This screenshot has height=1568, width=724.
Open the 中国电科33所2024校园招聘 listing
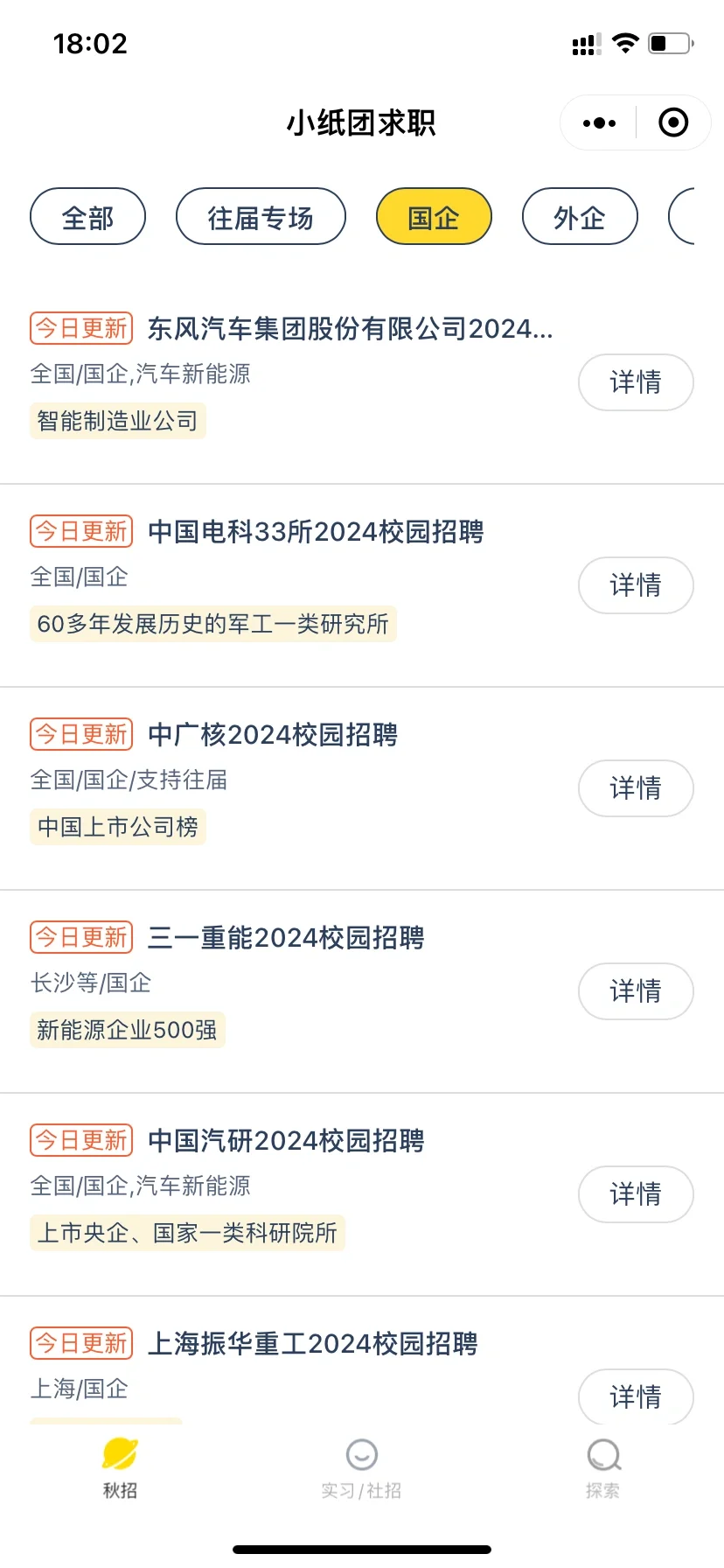pos(316,531)
